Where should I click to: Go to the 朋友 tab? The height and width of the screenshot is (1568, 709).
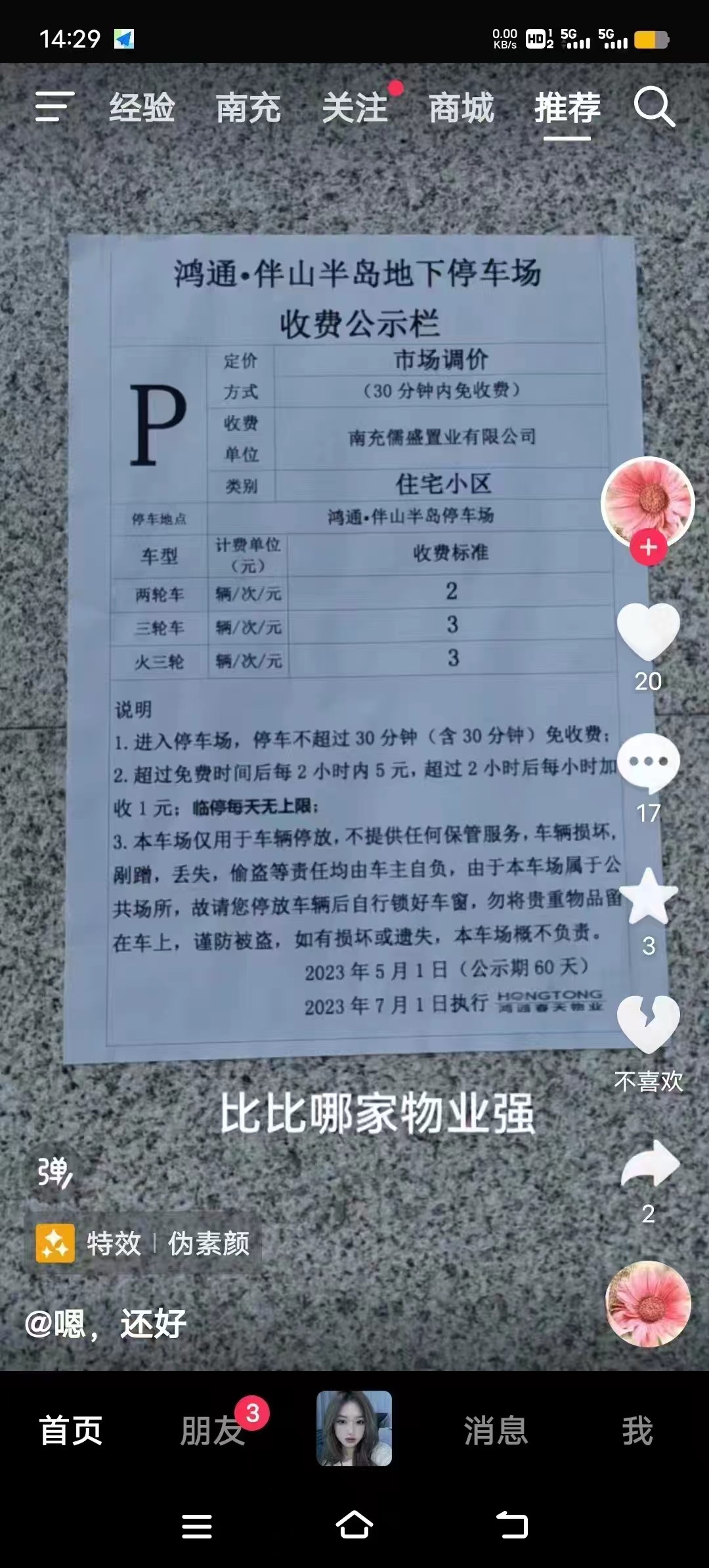tap(213, 1430)
